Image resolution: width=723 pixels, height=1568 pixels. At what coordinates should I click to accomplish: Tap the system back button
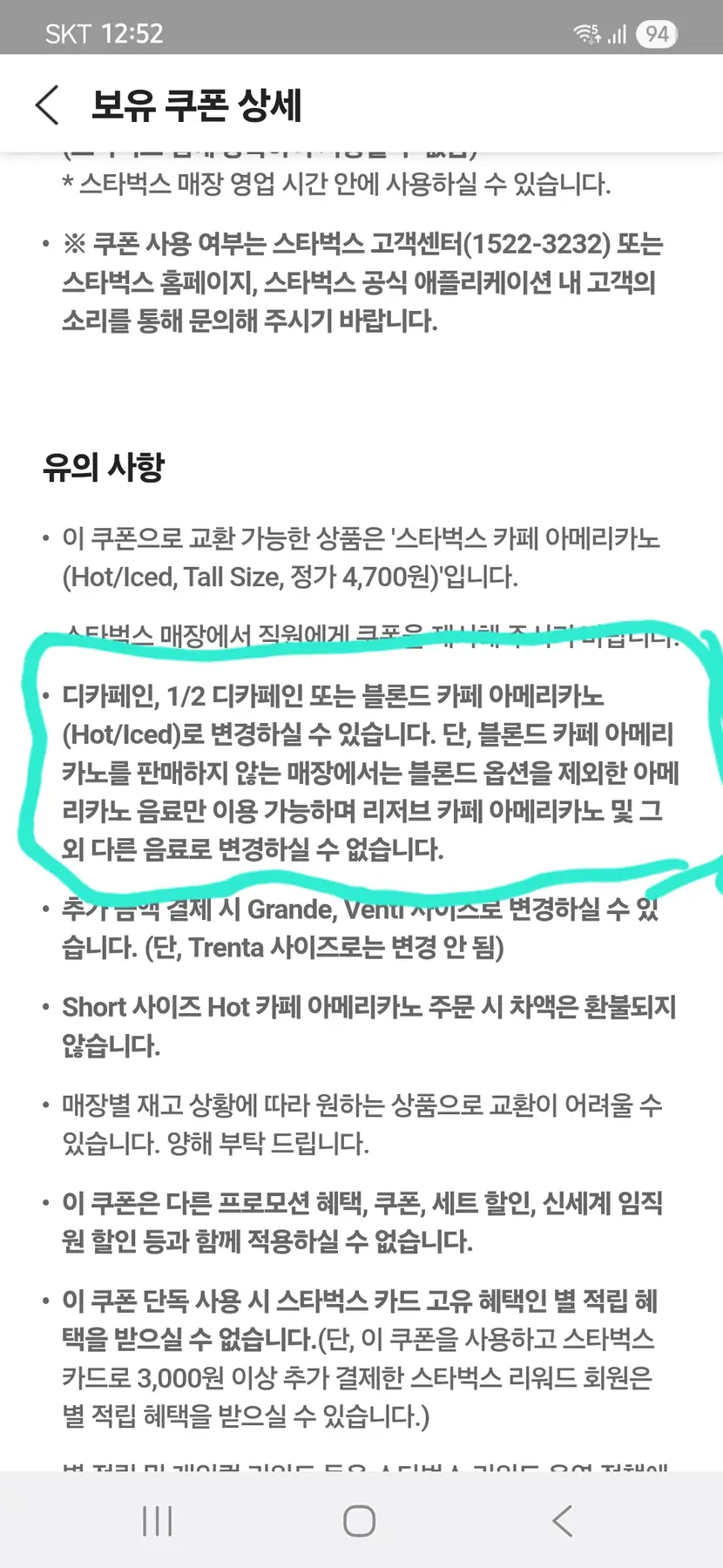point(563,1521)
